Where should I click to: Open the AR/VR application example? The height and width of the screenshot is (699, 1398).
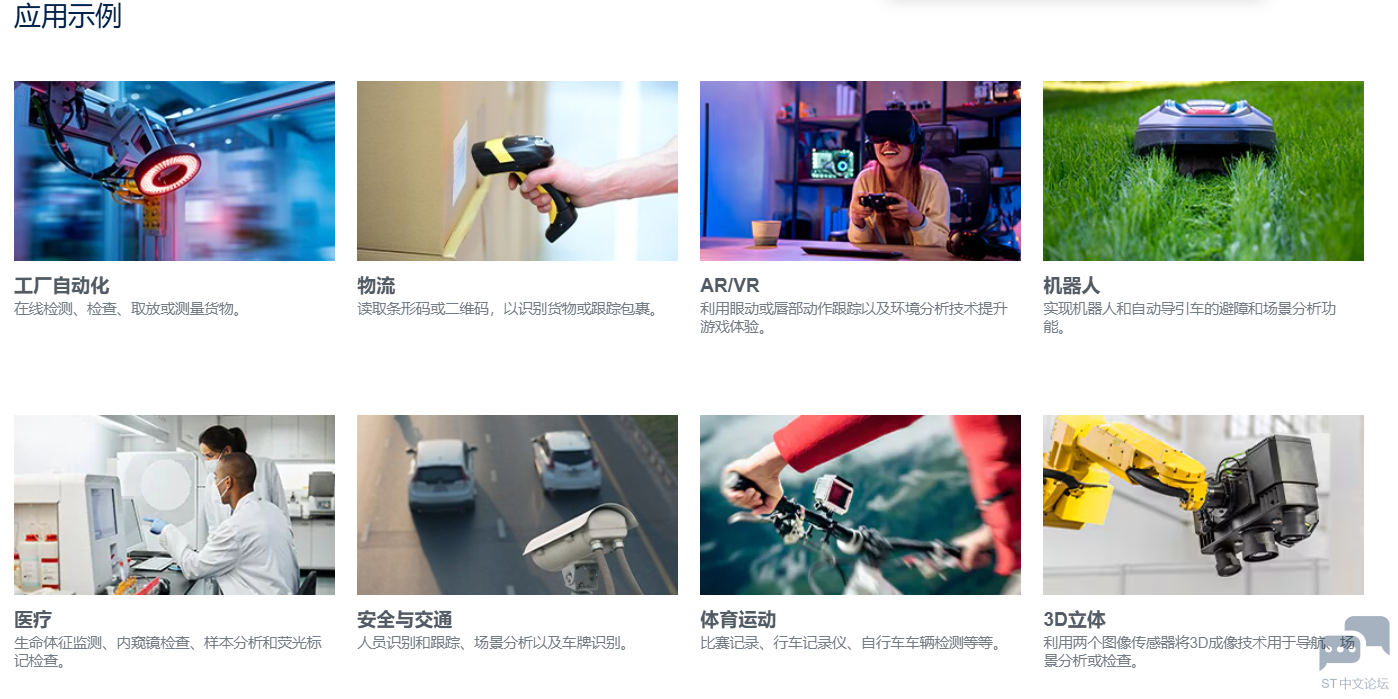pos(860,171)
